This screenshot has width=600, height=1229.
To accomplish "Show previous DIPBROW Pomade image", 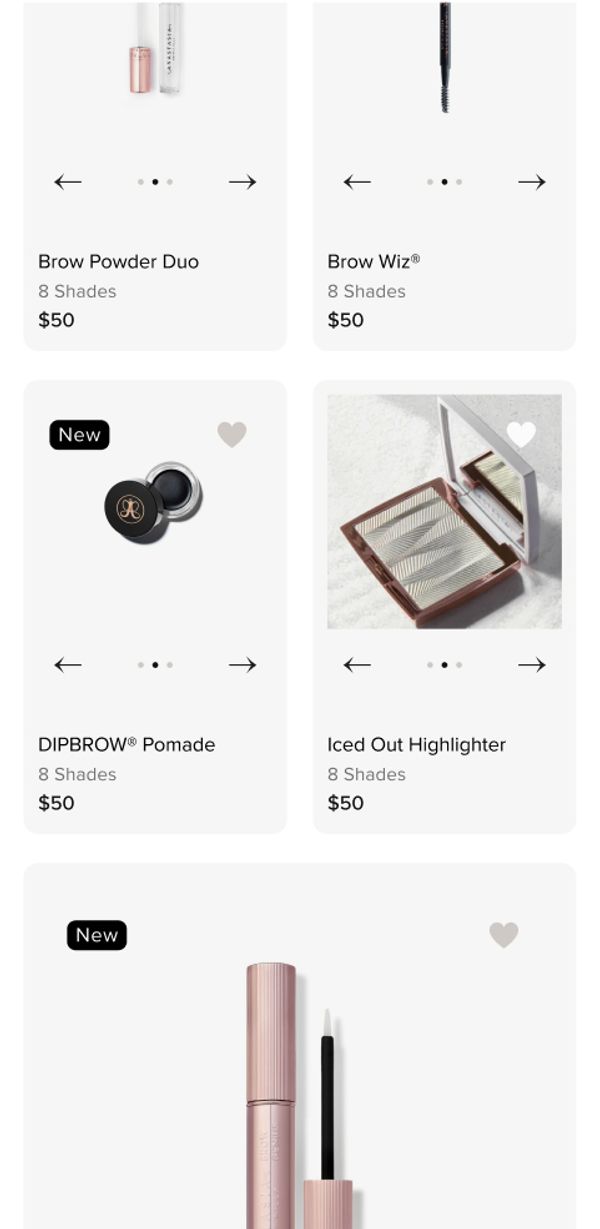I will [68, 665].
